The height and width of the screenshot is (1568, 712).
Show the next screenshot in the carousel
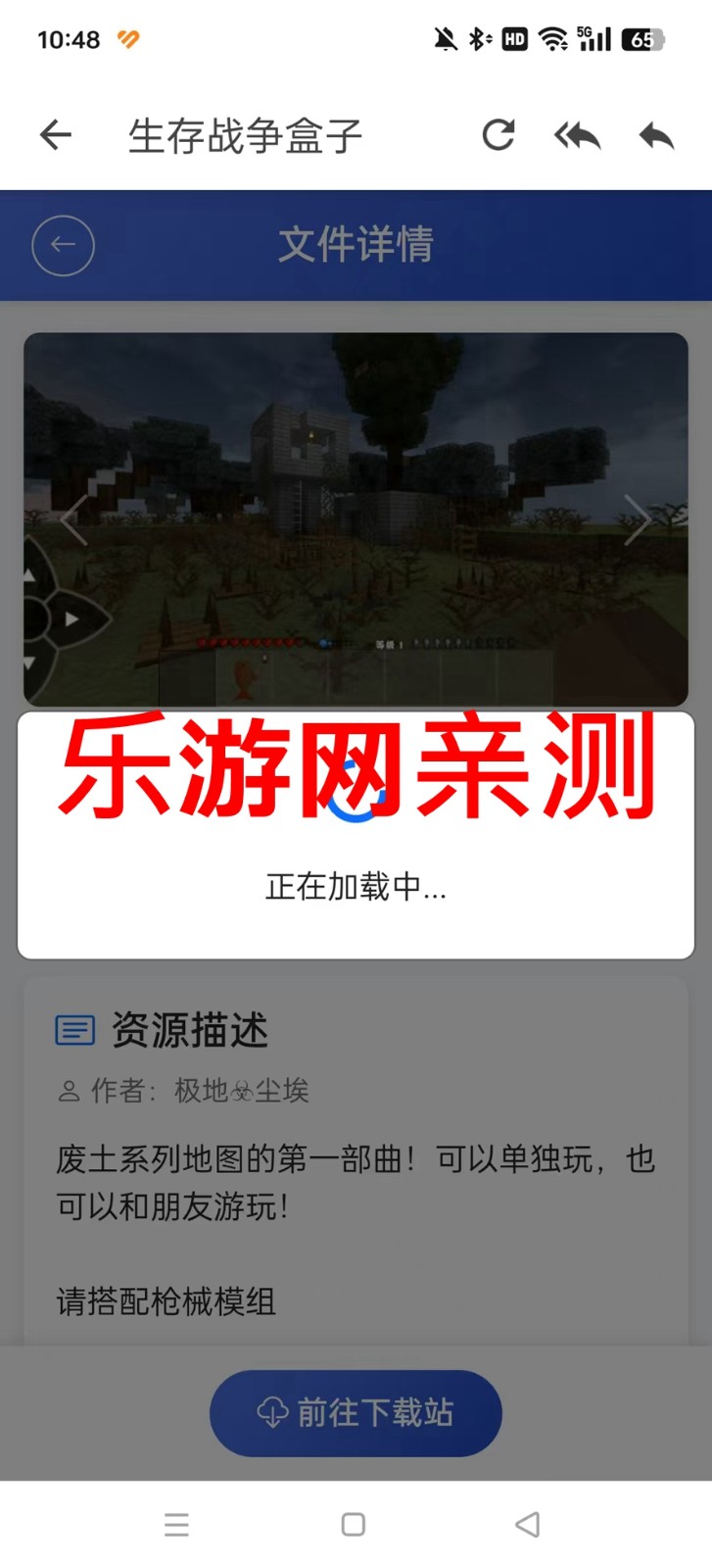(638, 519)
